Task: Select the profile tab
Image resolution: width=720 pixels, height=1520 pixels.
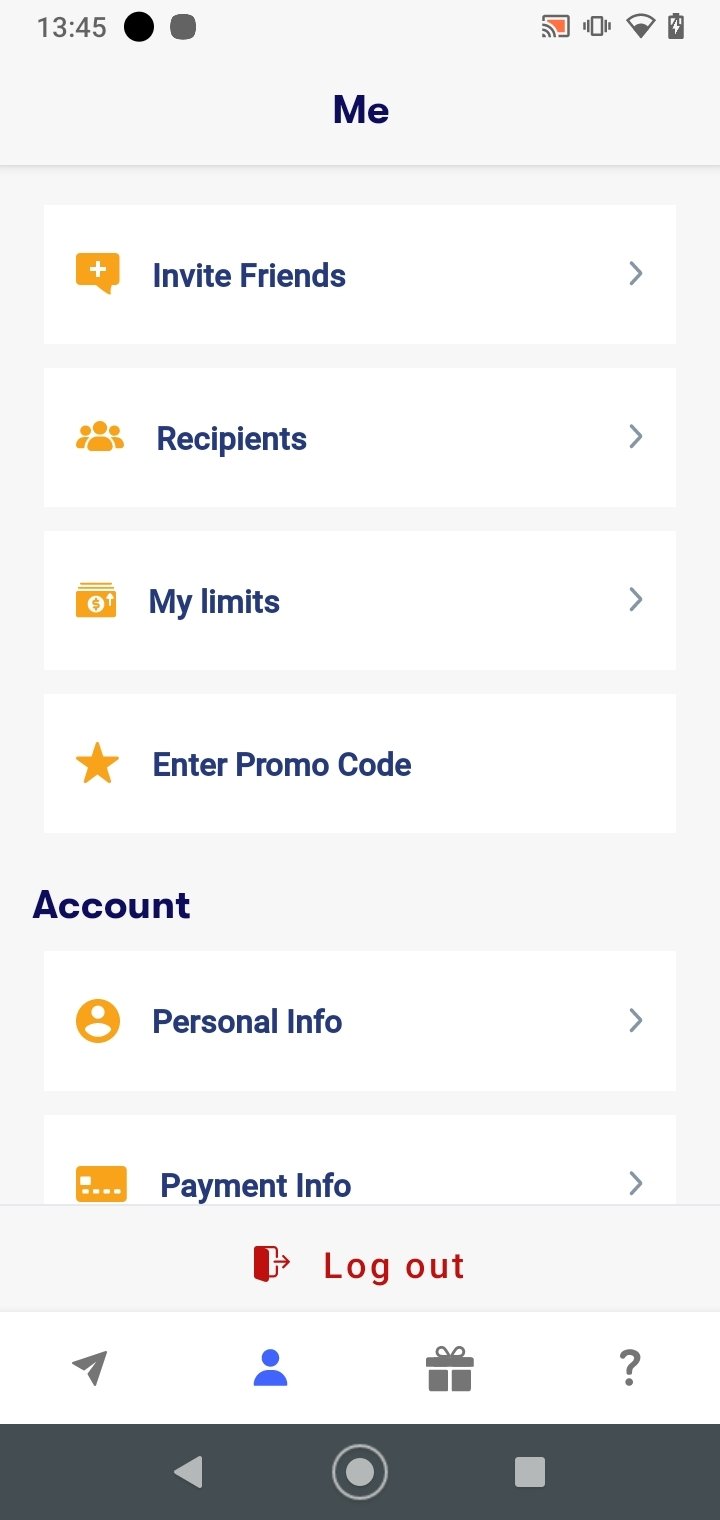Action: [270, 1367]
